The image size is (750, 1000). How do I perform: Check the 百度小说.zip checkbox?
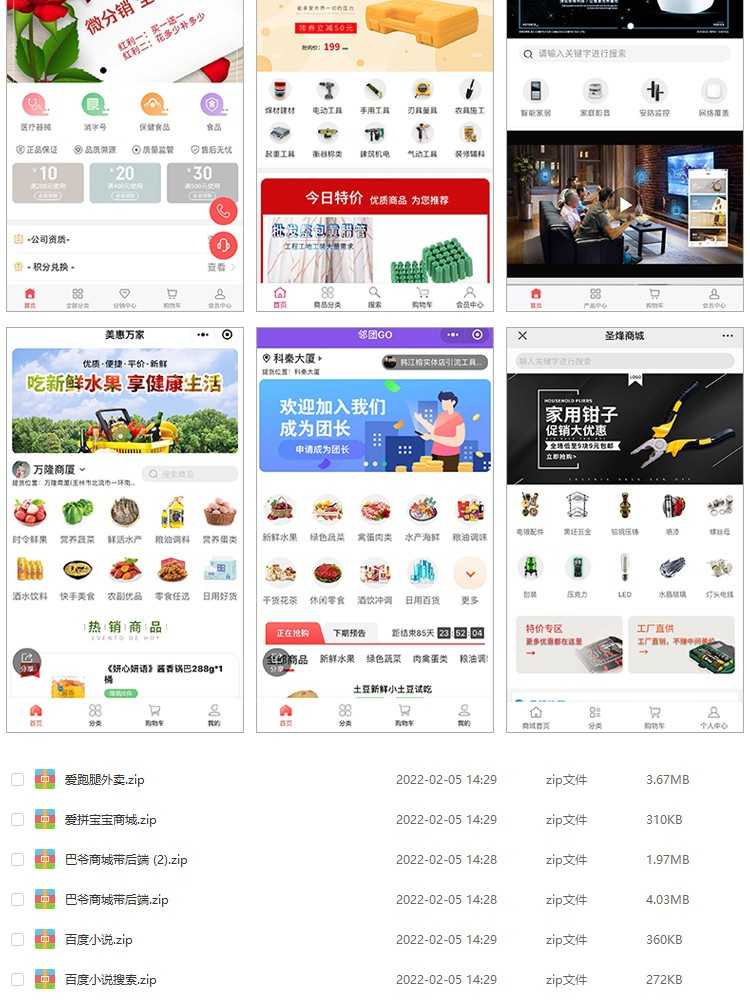click(17, 940)
